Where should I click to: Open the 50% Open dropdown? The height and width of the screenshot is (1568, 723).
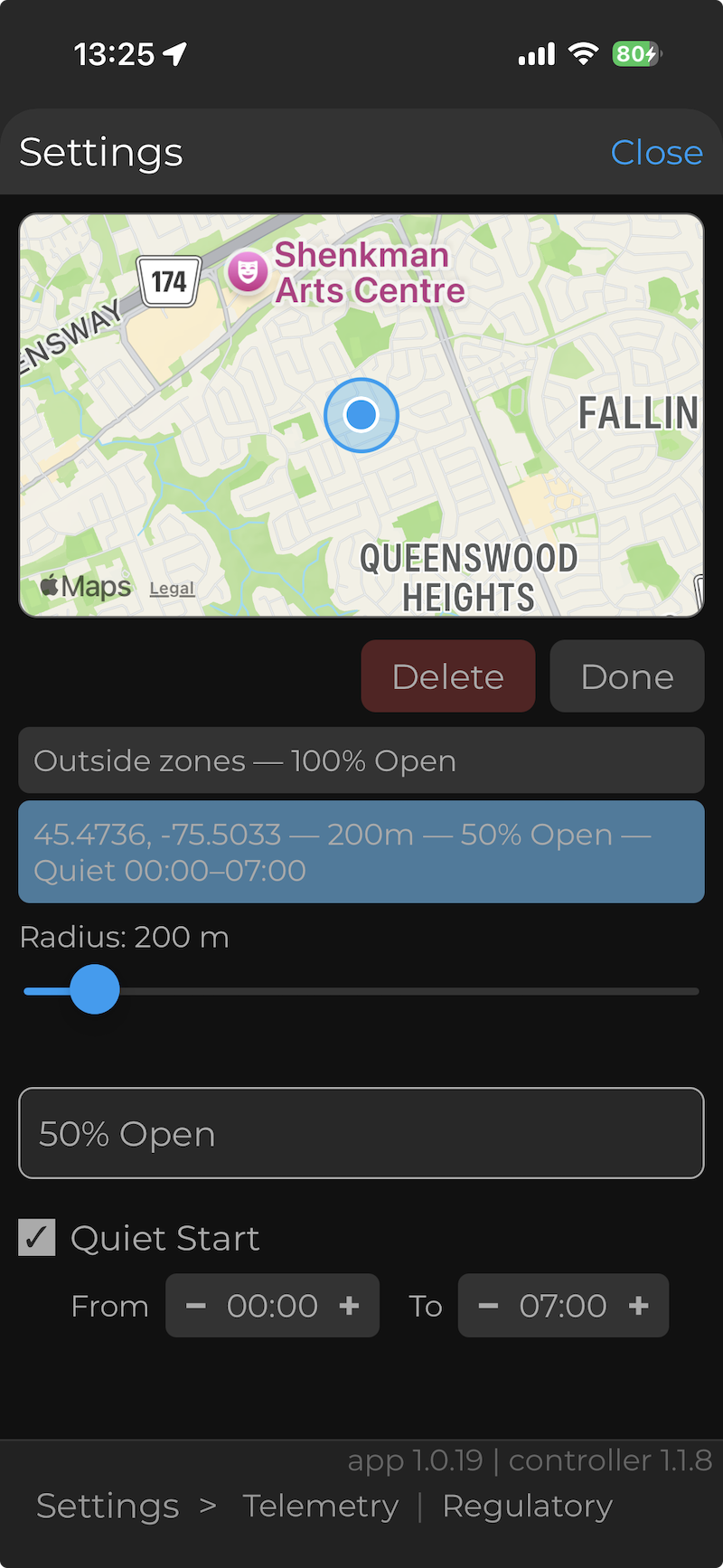point(361,1133)
